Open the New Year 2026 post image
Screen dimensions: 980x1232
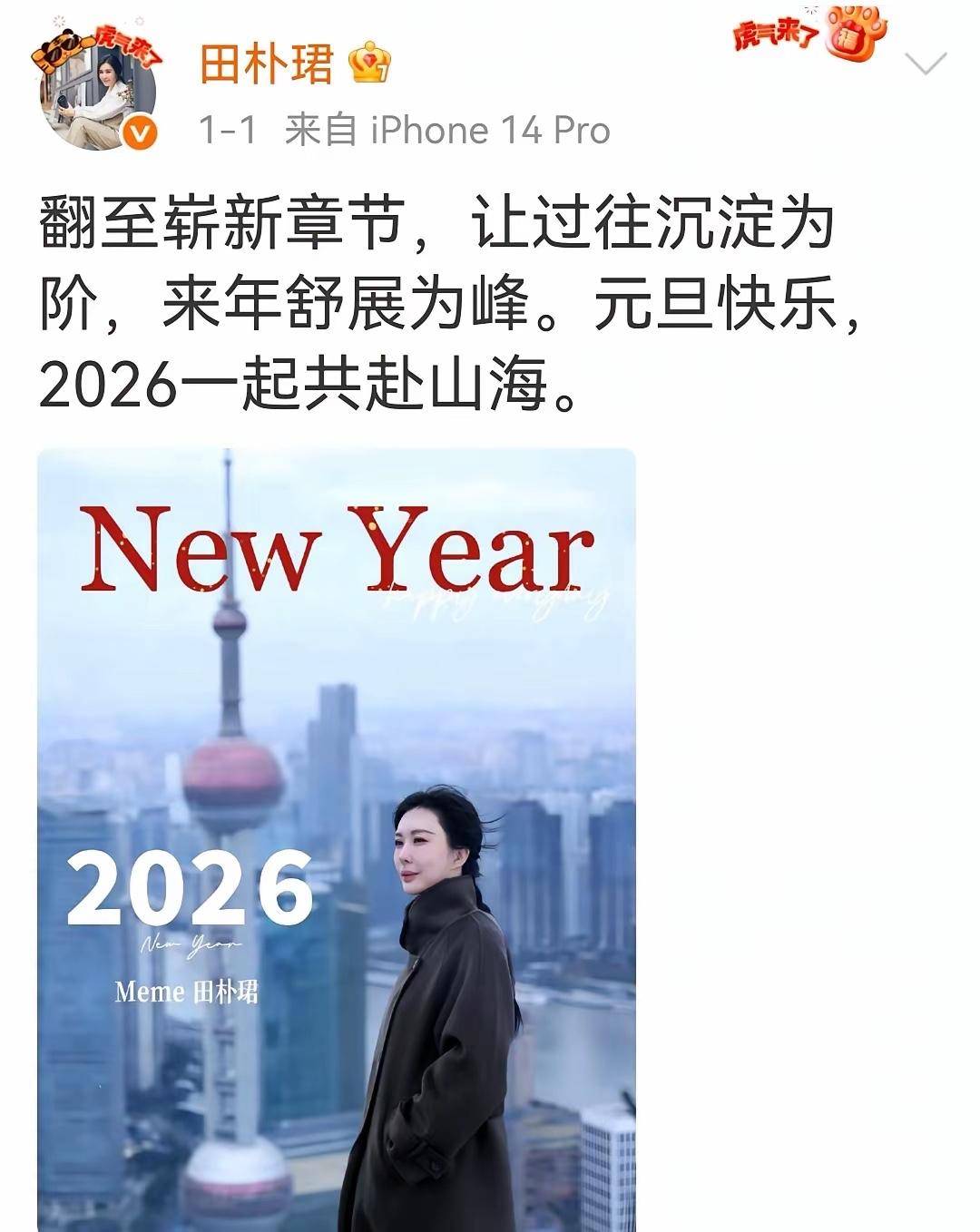tap(337, 839)
